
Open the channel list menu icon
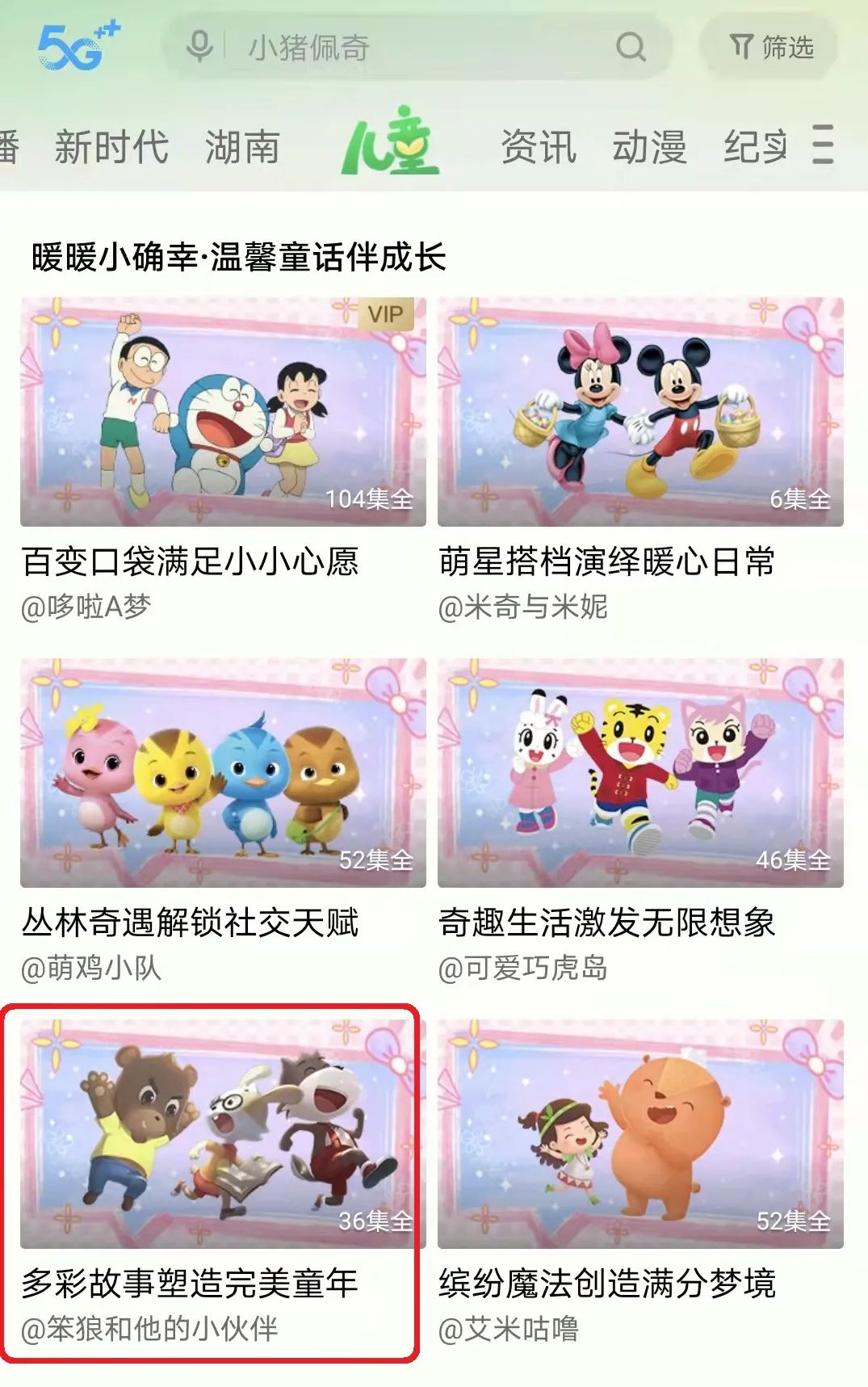click(822, 145)
